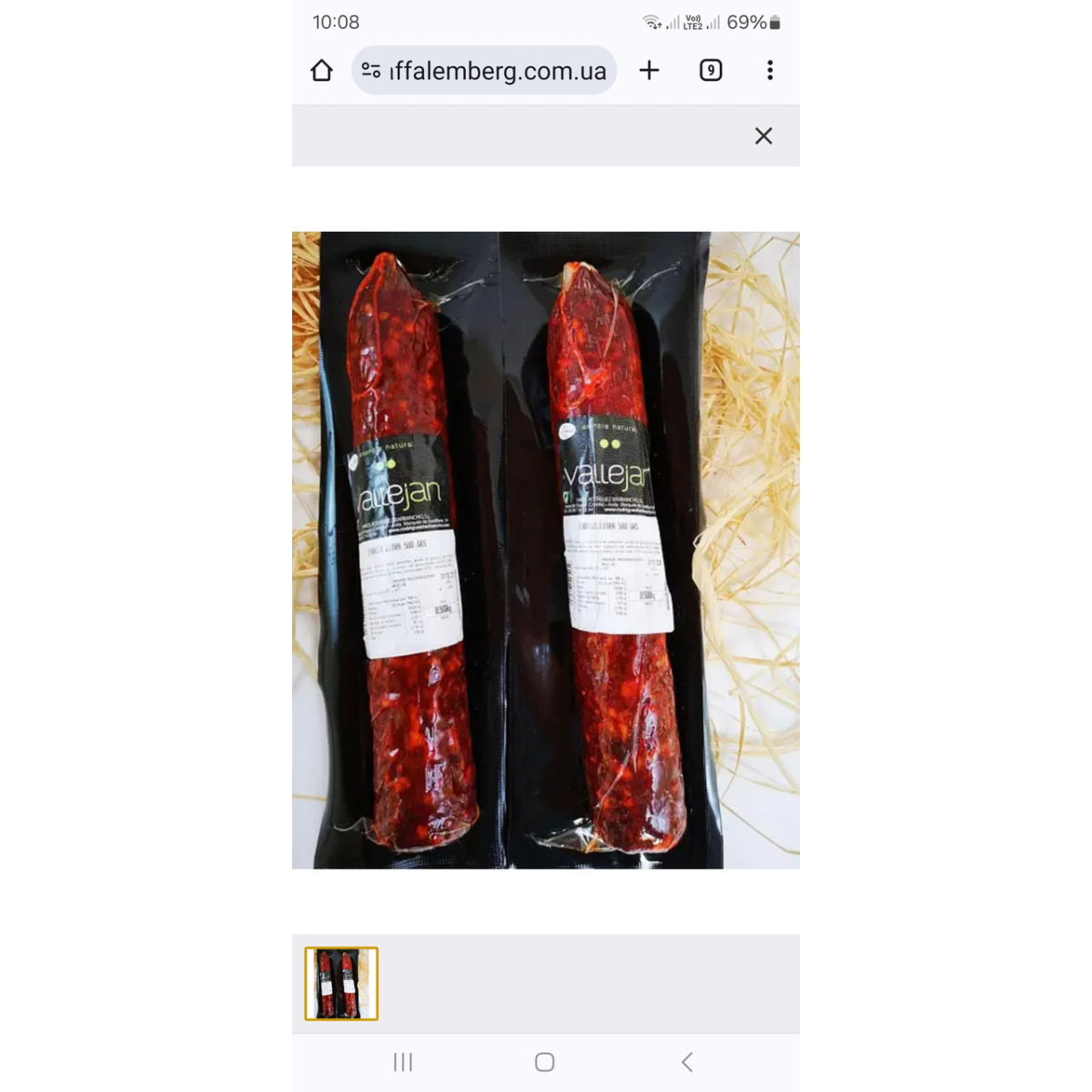Open a new browser tab
This screenshot has height=1092, width=1092.
[x=649, y=70]
